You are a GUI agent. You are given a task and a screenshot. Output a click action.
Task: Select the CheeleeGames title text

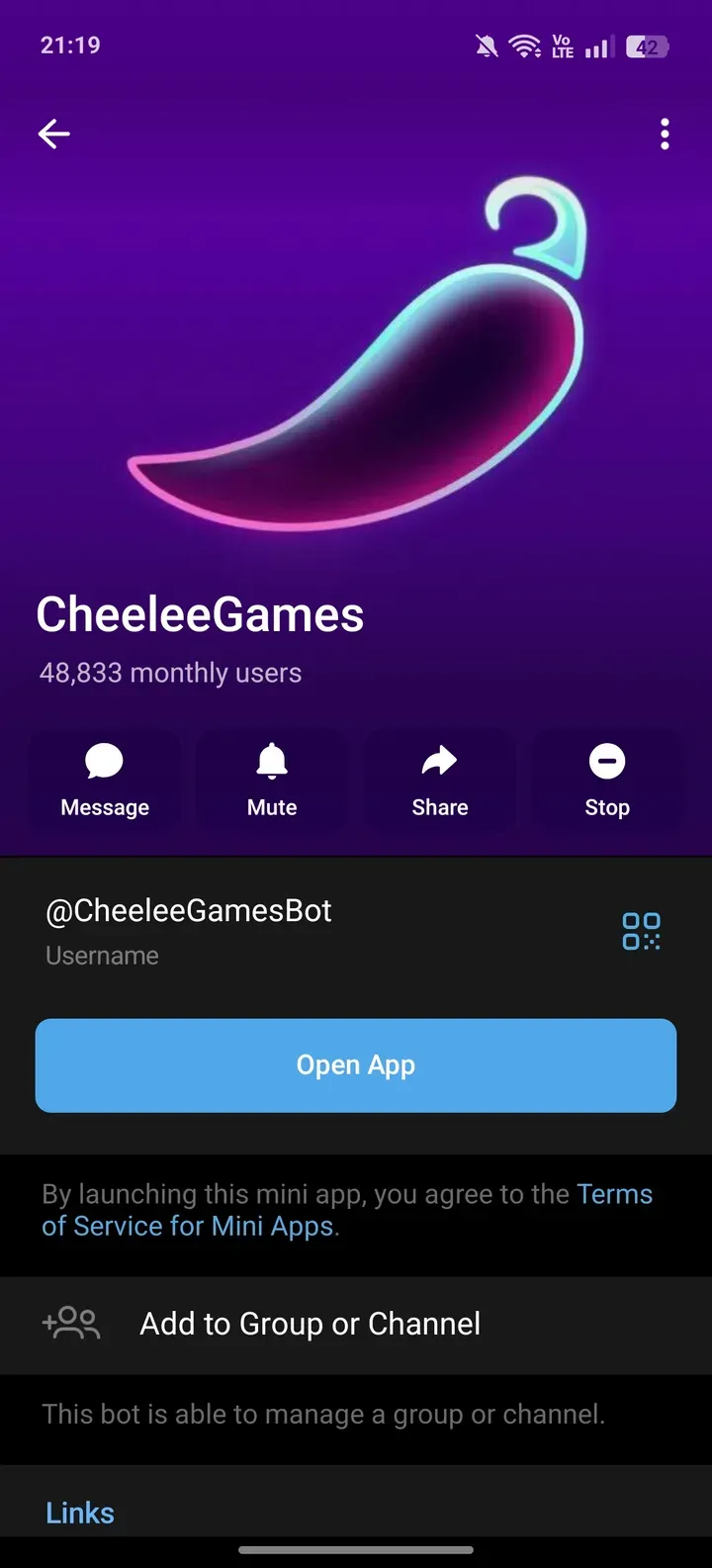click(x=200, y=615)
